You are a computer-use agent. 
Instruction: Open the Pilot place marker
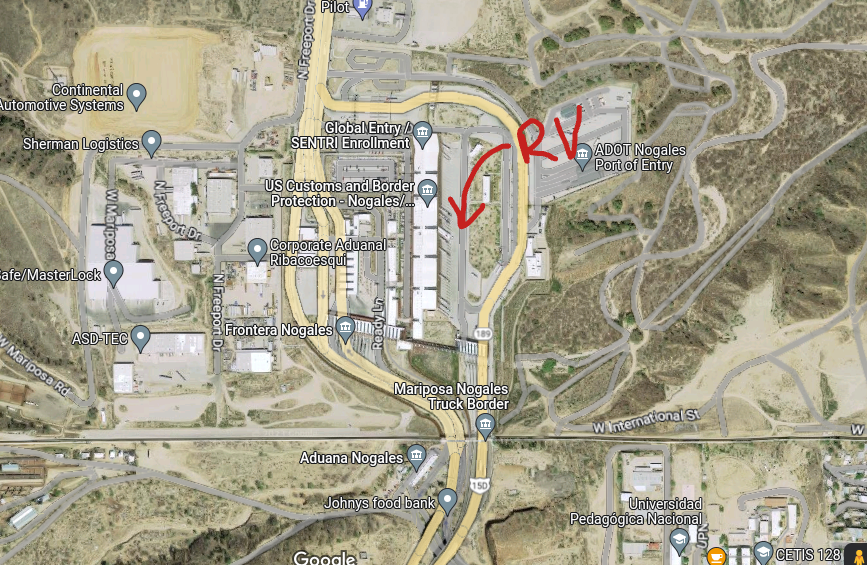point(364,7)
